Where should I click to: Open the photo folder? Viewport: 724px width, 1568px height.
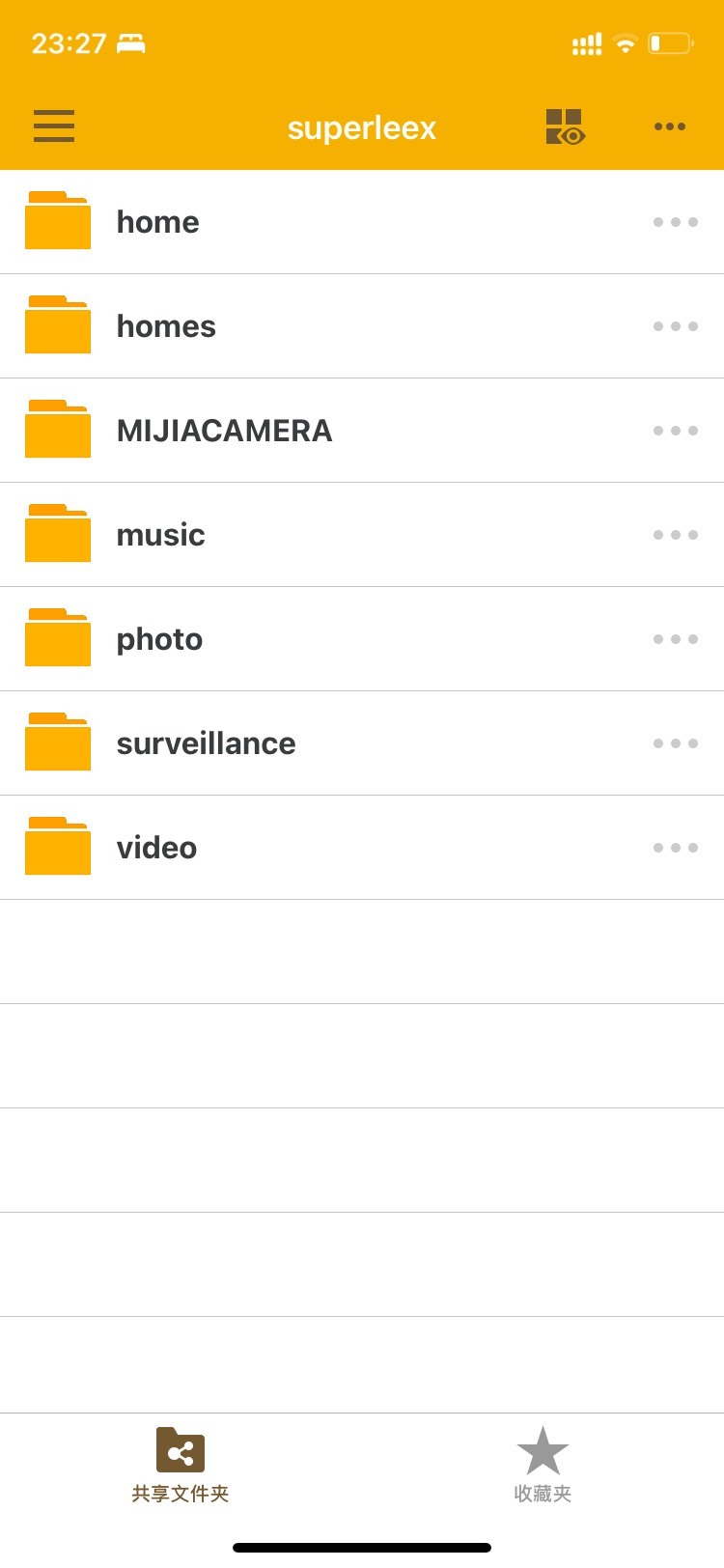362,639
